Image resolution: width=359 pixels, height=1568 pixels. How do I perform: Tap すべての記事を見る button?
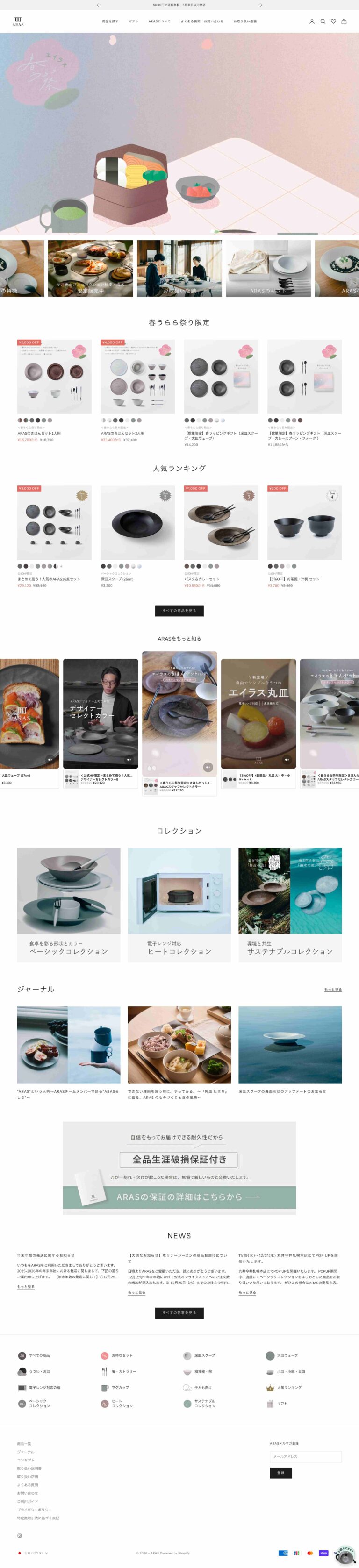click(x=179, y=1313)
